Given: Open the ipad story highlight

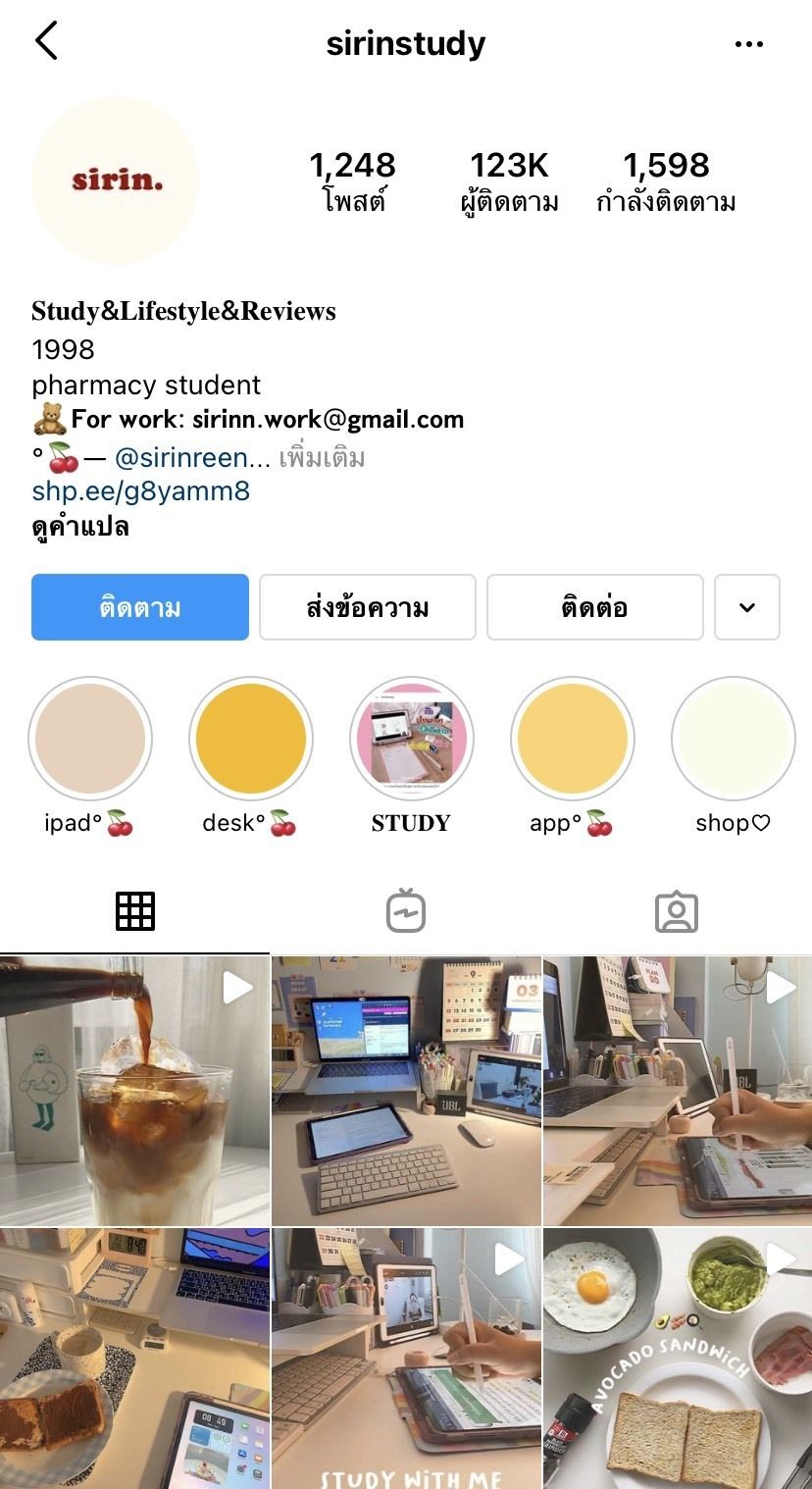Looking at the screenshot, I should (x=90, y=739).
